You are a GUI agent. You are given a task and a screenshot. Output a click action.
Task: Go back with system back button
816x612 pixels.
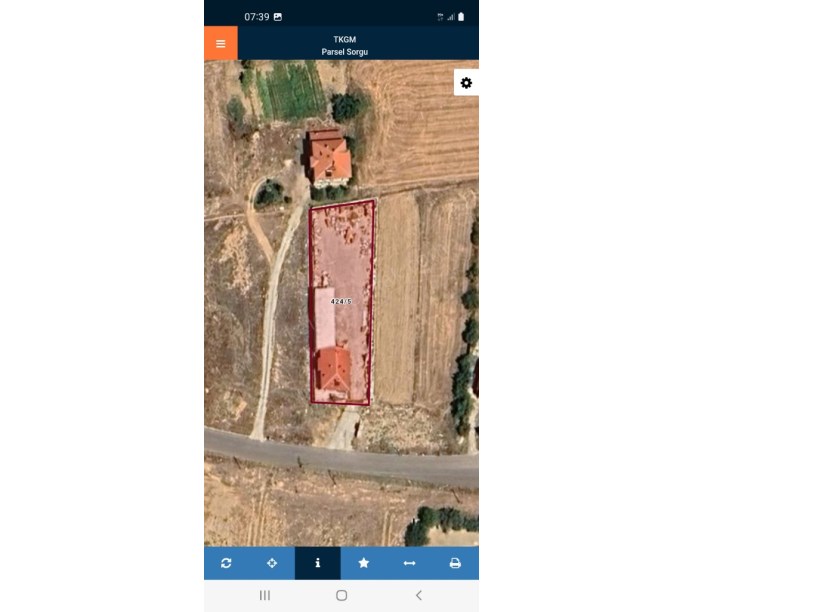point(418,595)
